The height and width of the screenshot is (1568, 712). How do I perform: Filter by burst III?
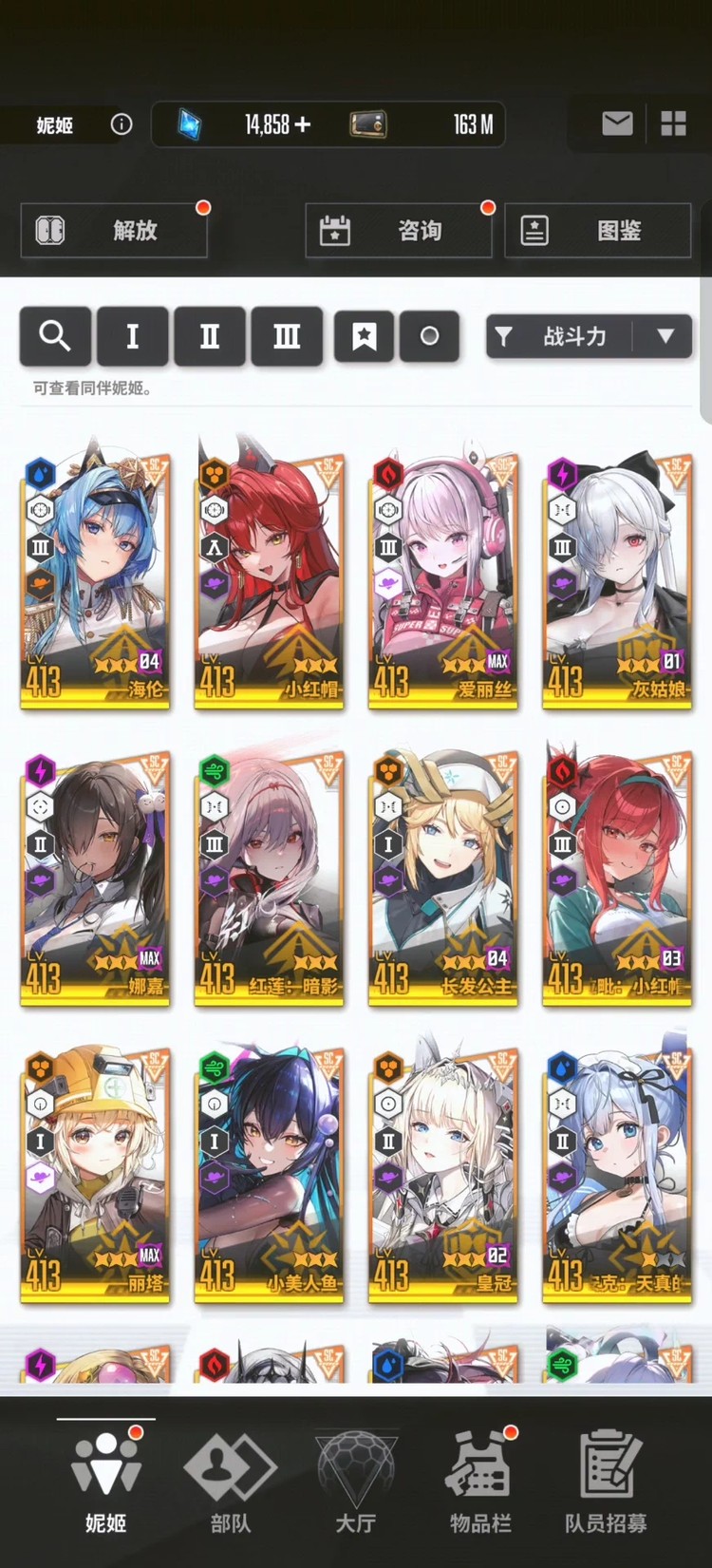287,335
